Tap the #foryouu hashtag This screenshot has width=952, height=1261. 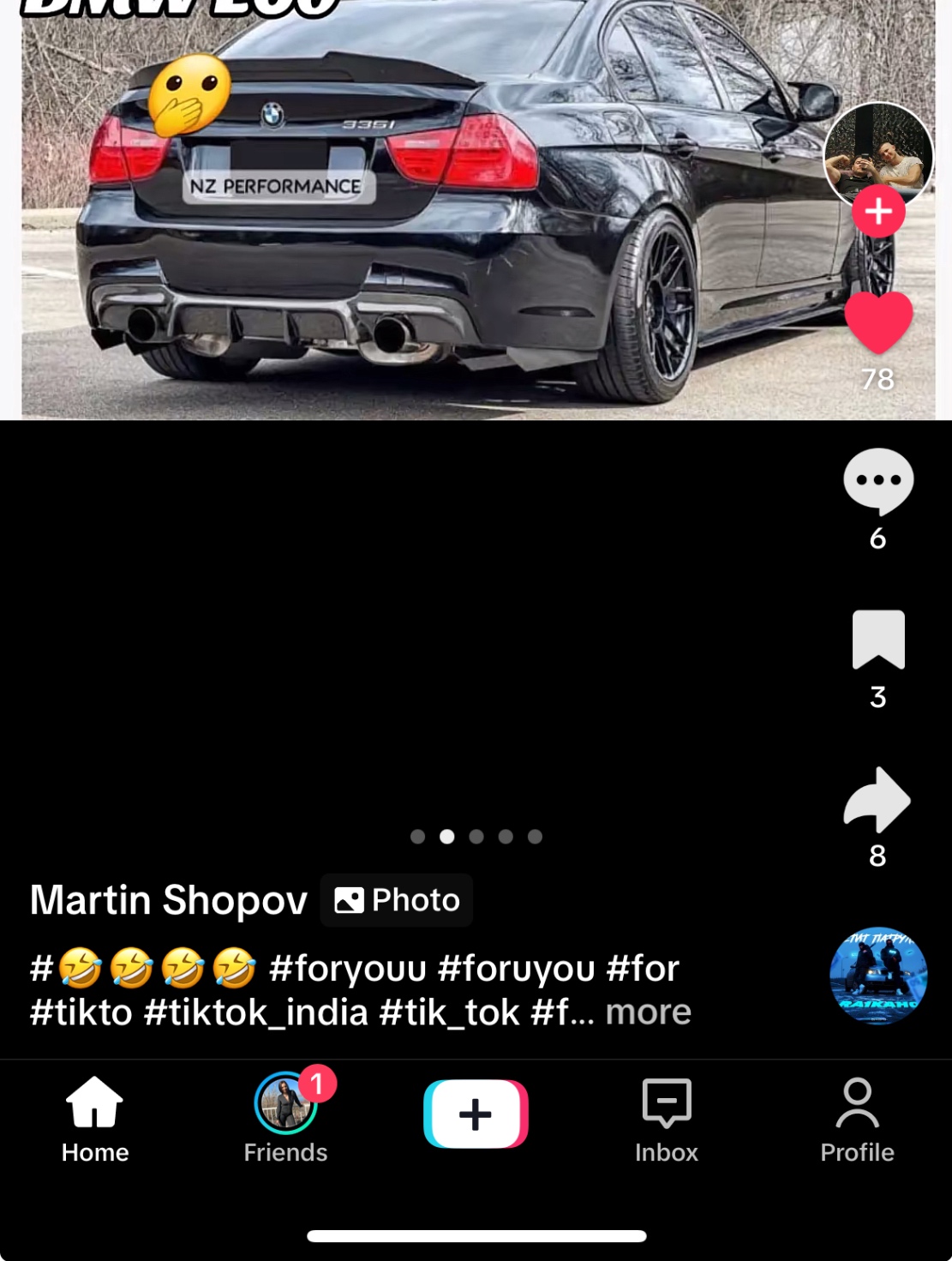(347, 969)
